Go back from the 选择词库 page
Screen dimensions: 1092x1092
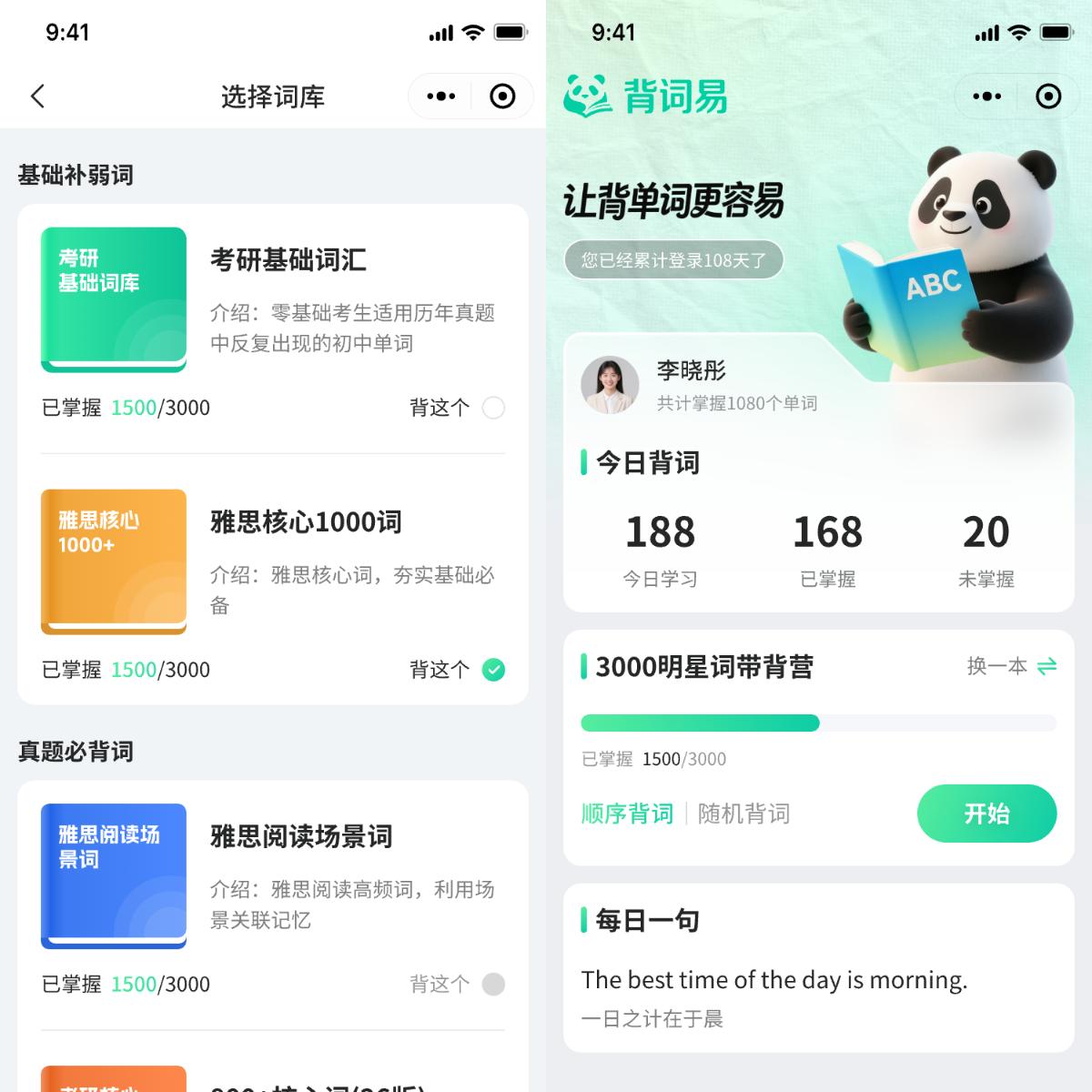tap(37, 96)
